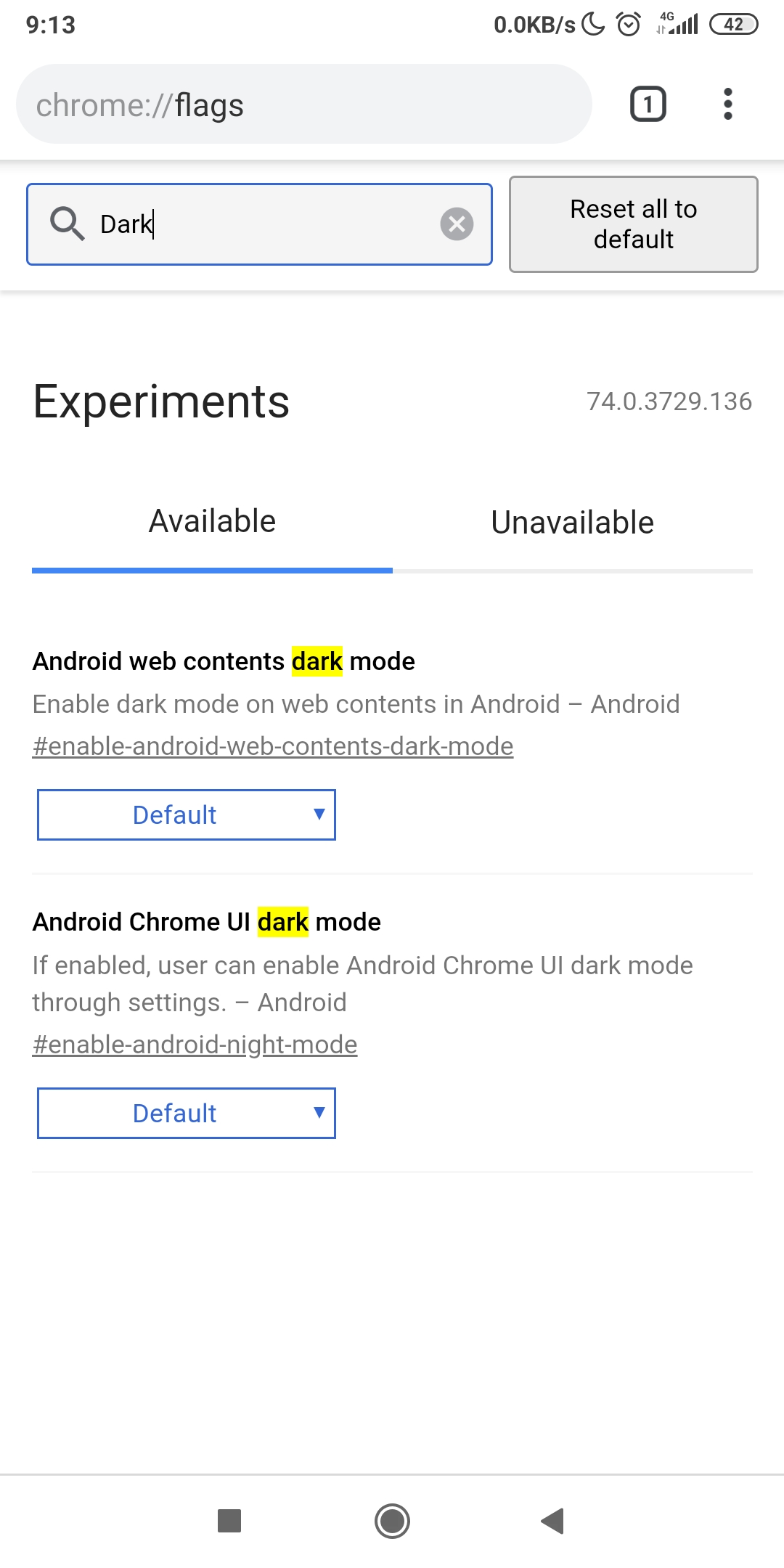This screenshot has width=784, height=1568.
Task: Open the tab switcher showing 1 tab
Action: point(648,104)
